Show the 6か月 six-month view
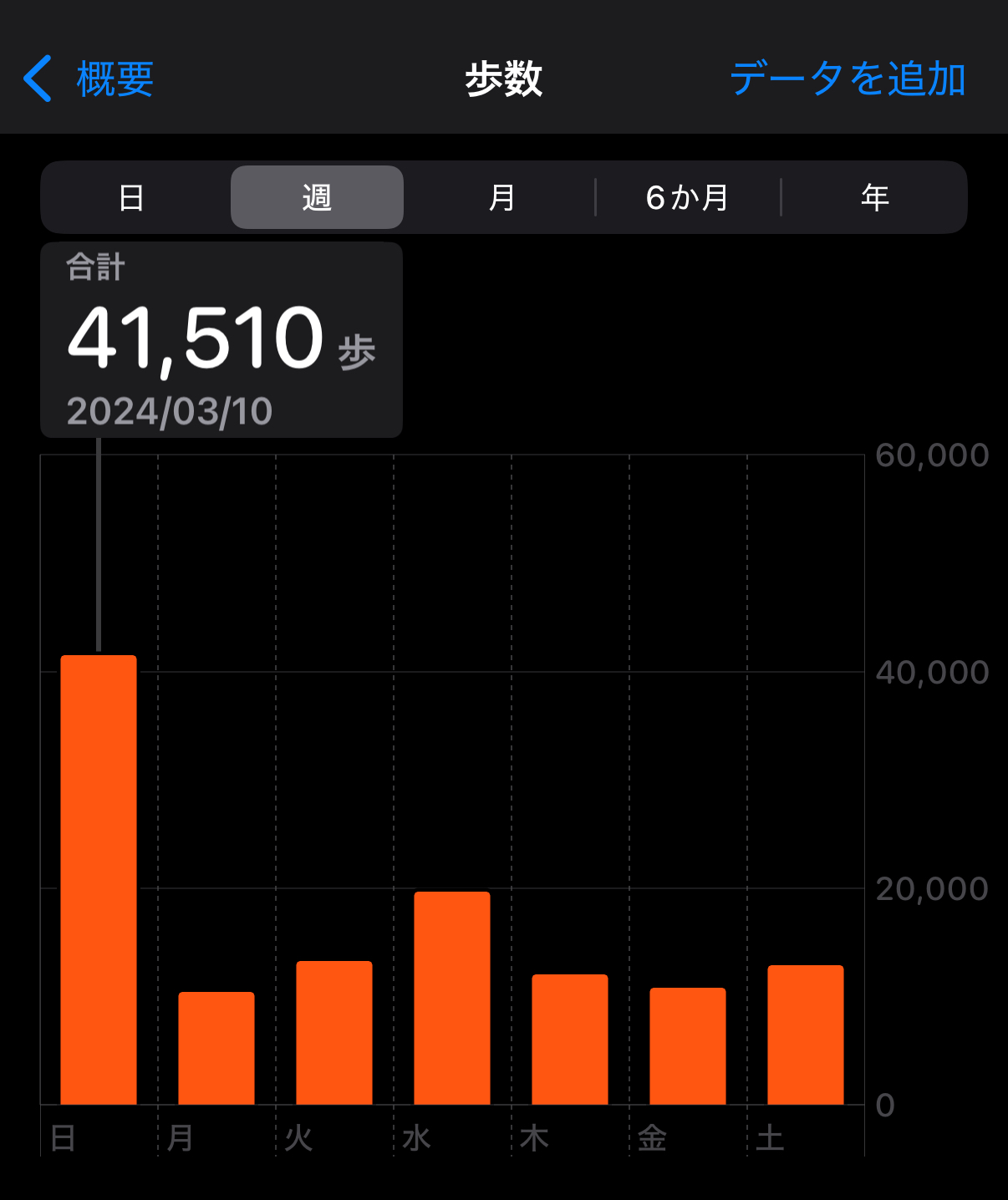The width and height of the screenshot is (1008, 1200). coord(687,198)
